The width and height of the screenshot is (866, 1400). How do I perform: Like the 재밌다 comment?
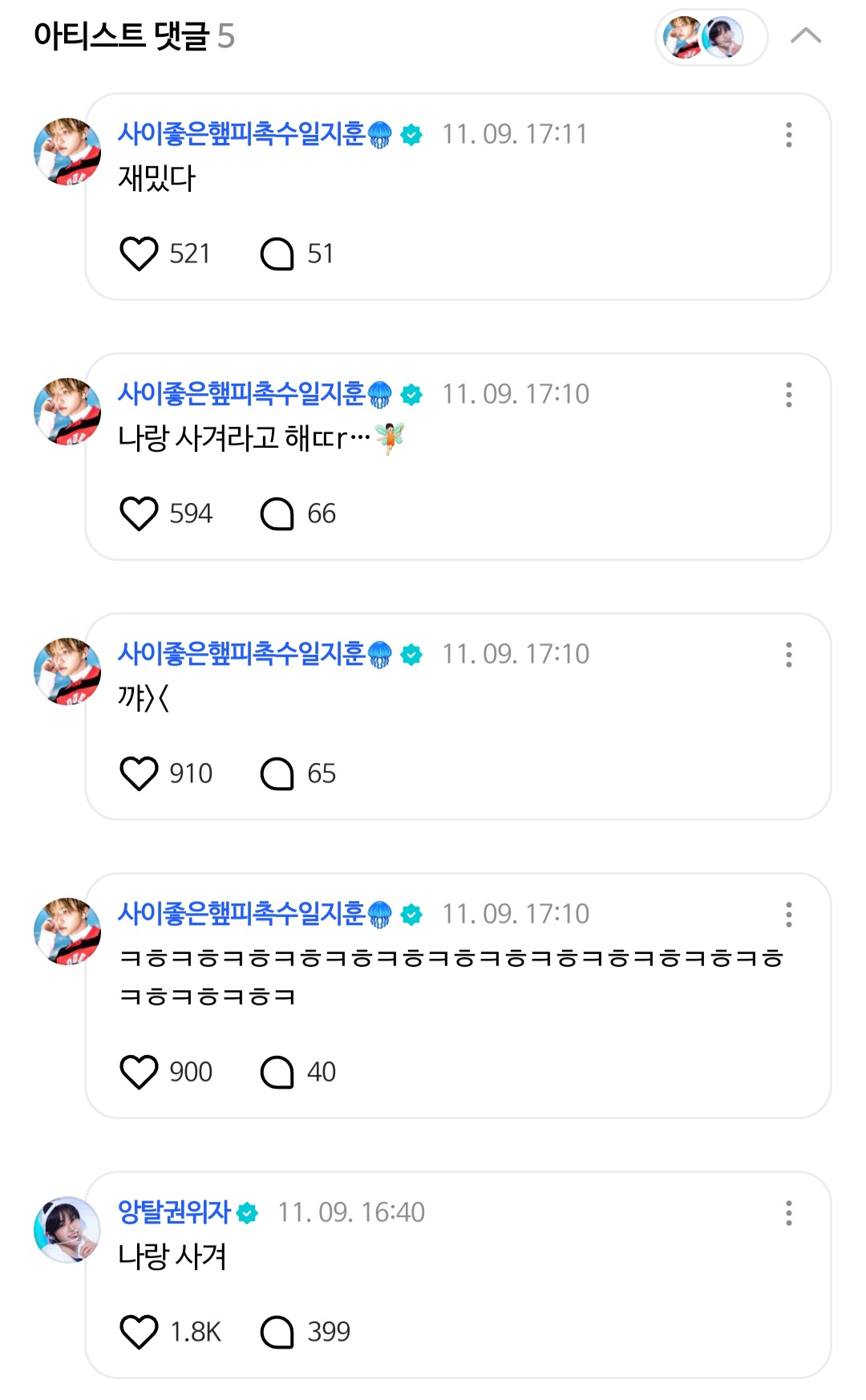[x=139, y=254]
